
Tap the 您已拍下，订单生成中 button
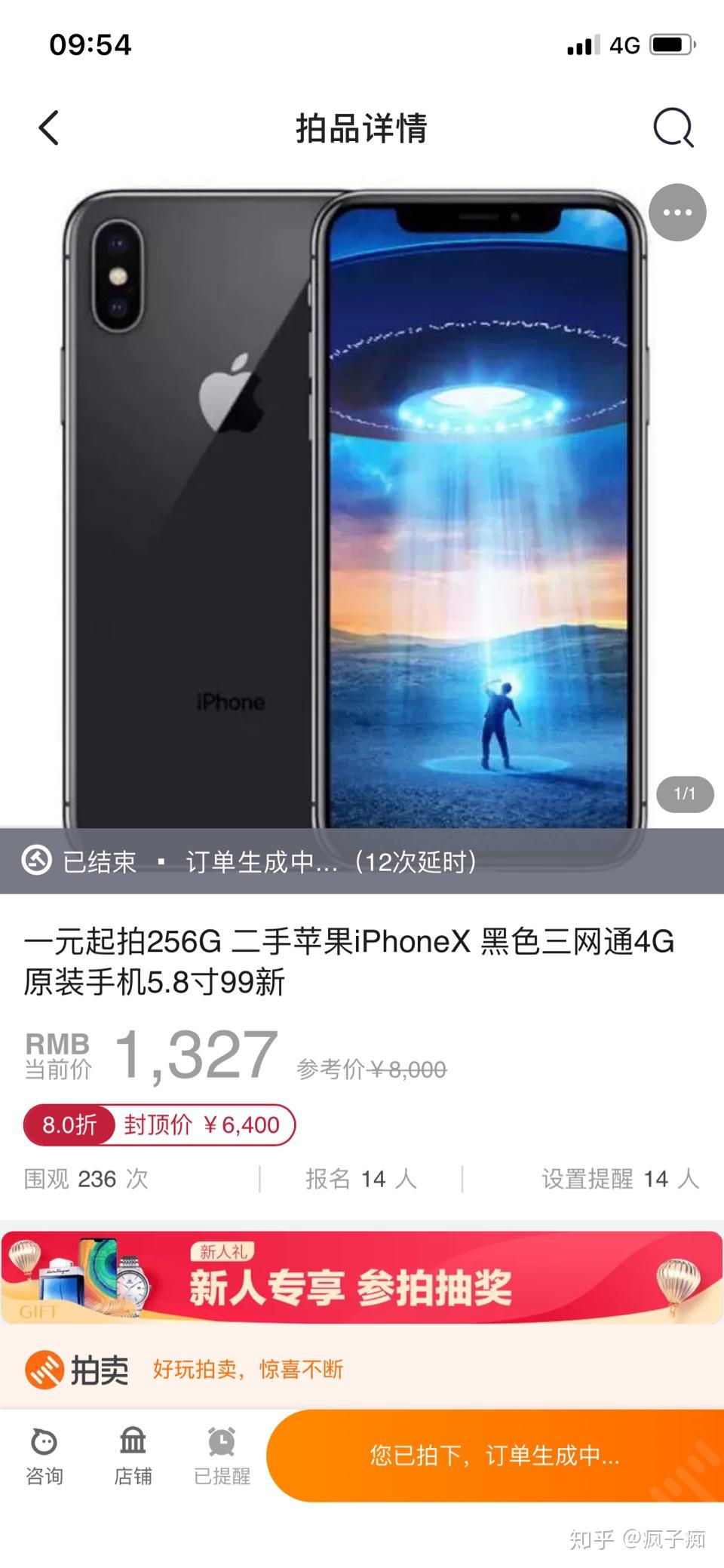495,1455
